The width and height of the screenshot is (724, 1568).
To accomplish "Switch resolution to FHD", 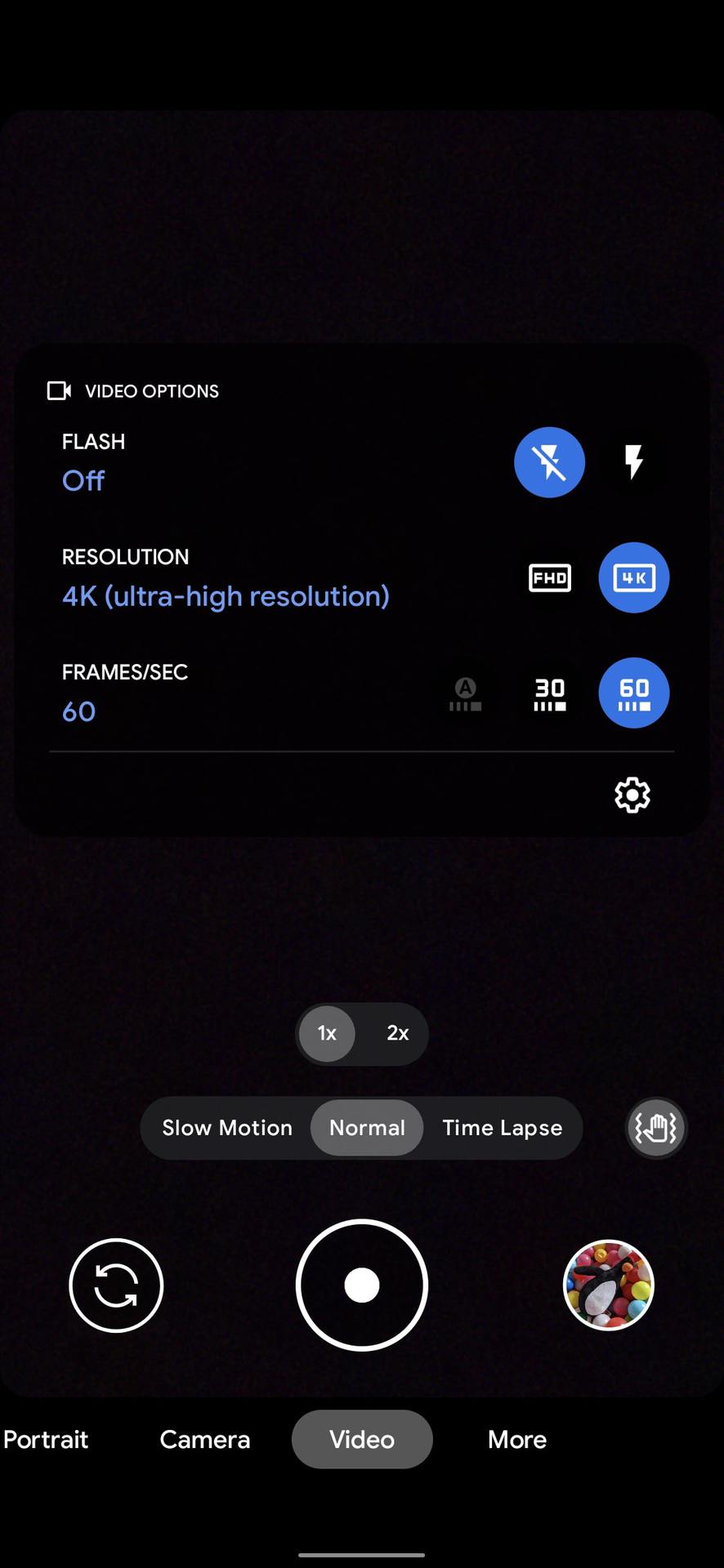I will coord(549,578).
